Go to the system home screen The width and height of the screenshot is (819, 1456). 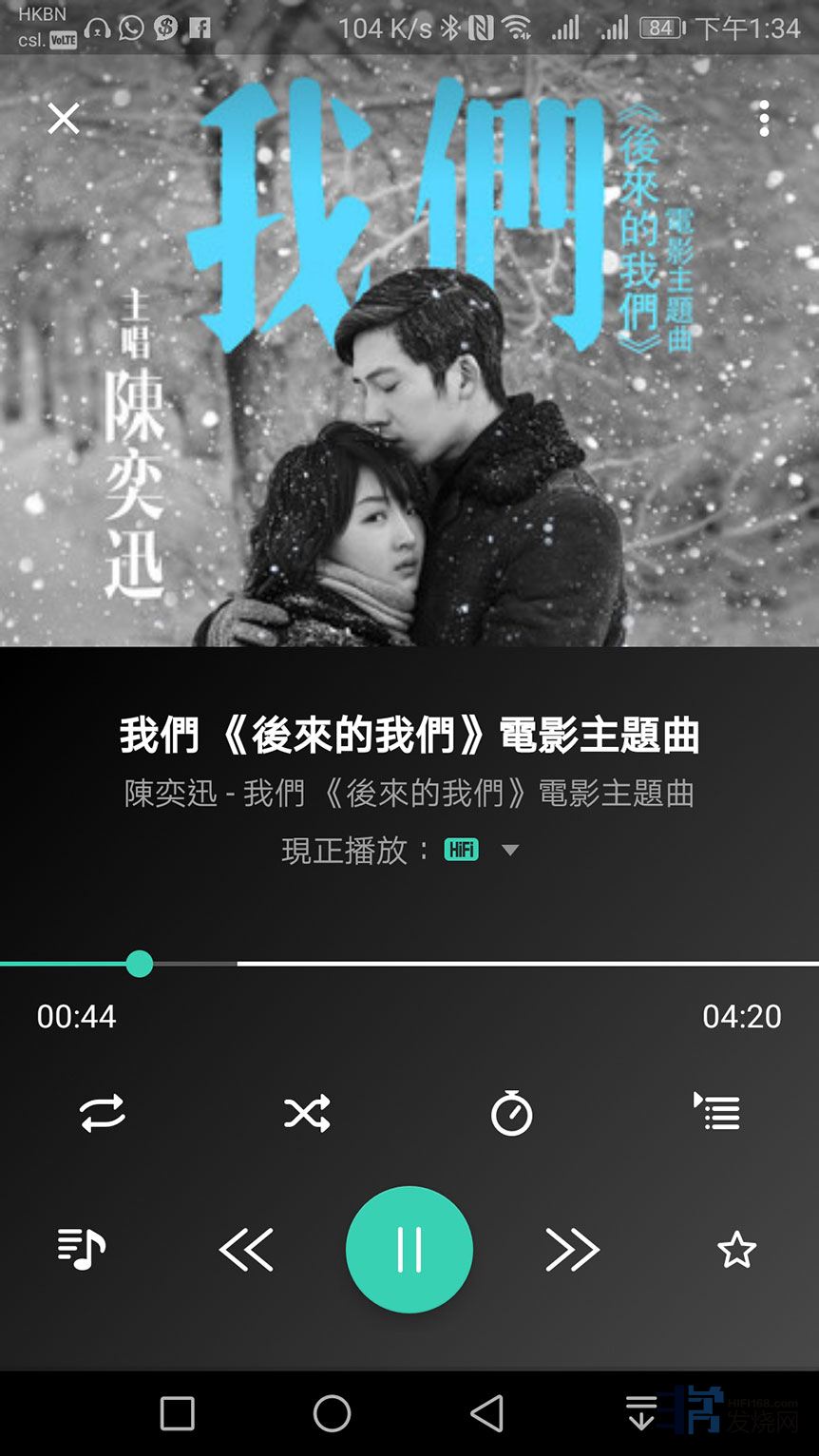click(332, 1413)
